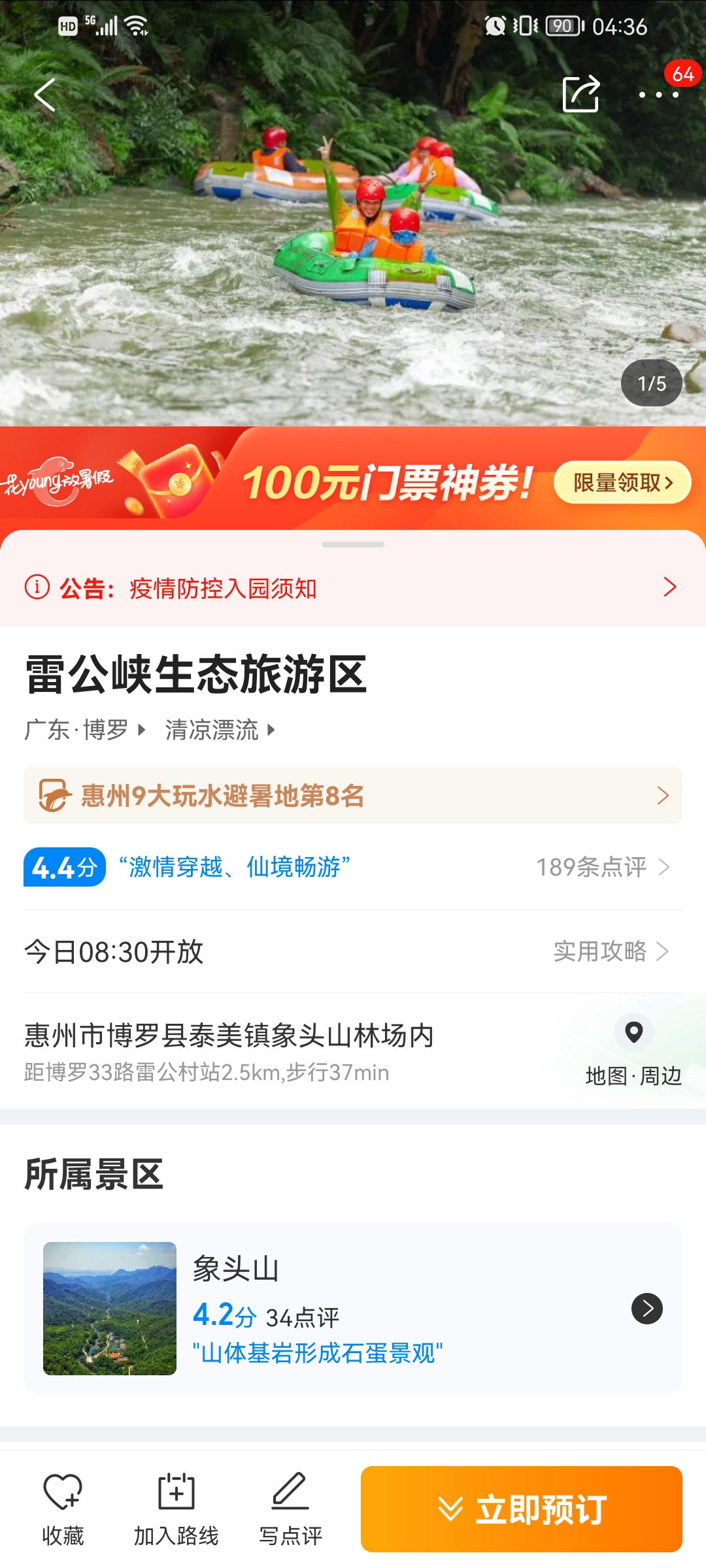The width and height of the screenshot is (706, 1568).
Task: Claim the 100元门票神券 coupon via 限量领取
Action: point(622,483)
